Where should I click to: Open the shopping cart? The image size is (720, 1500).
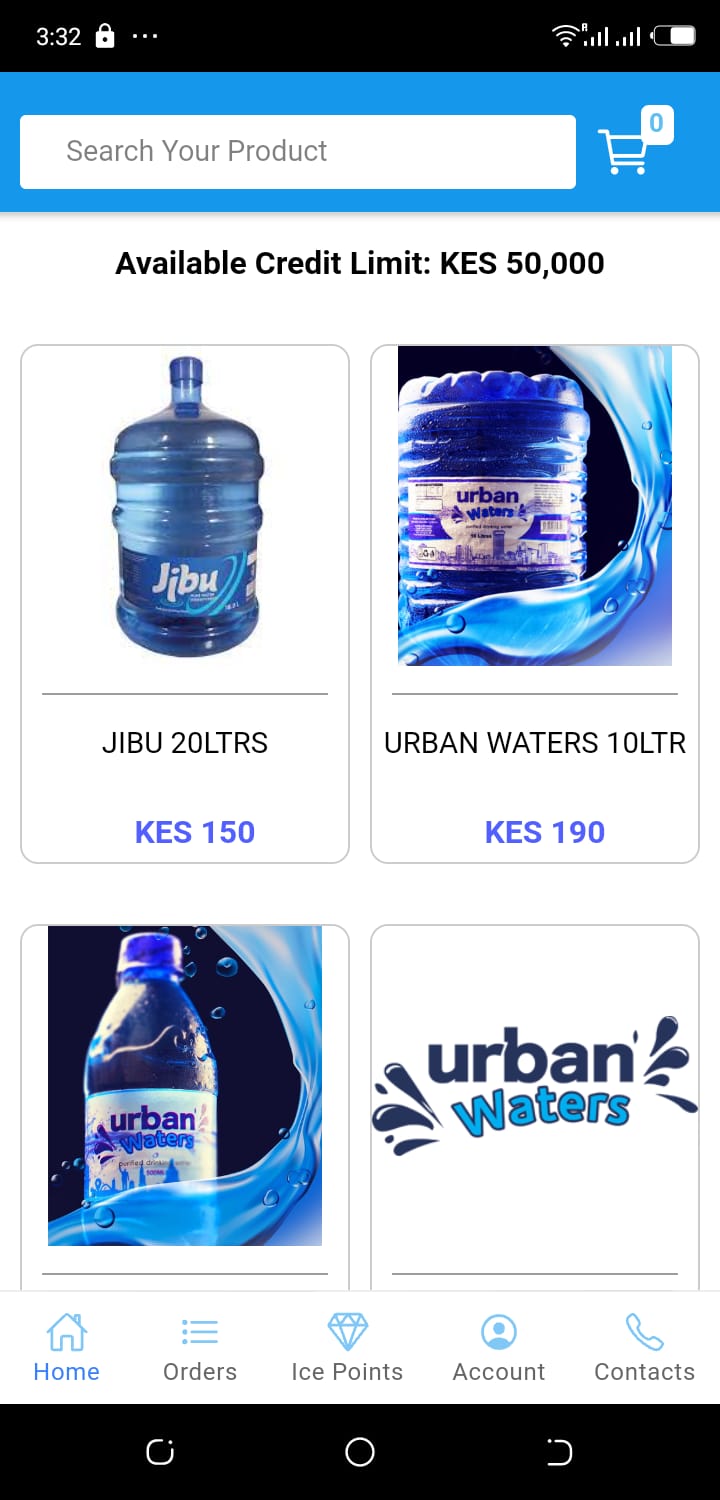[x=628, y=148]
